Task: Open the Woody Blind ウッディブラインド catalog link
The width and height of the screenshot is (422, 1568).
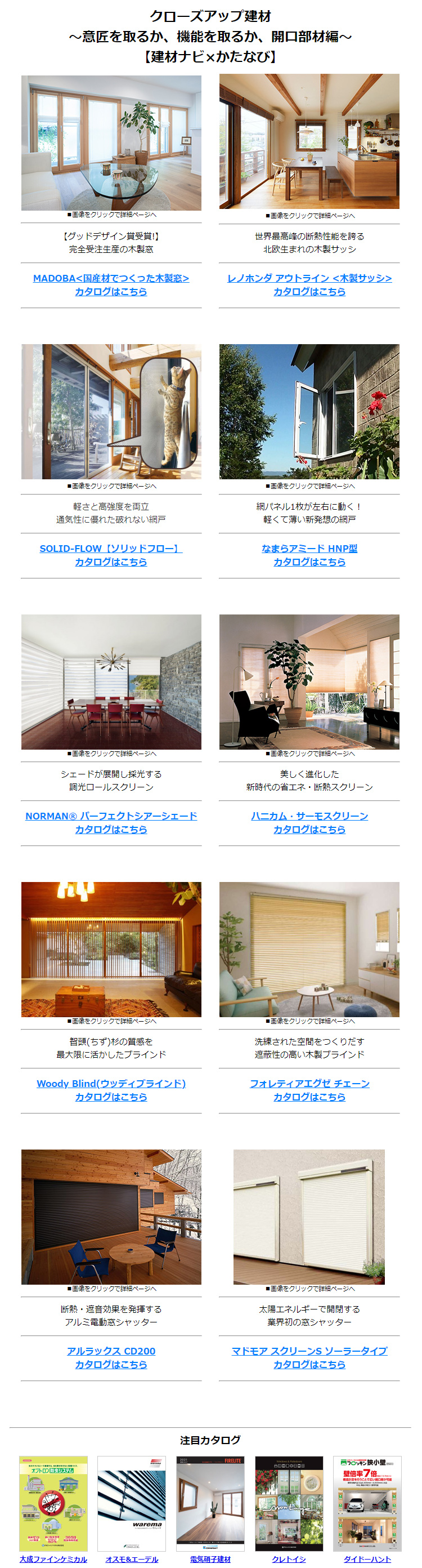Action: (111, 1084)
